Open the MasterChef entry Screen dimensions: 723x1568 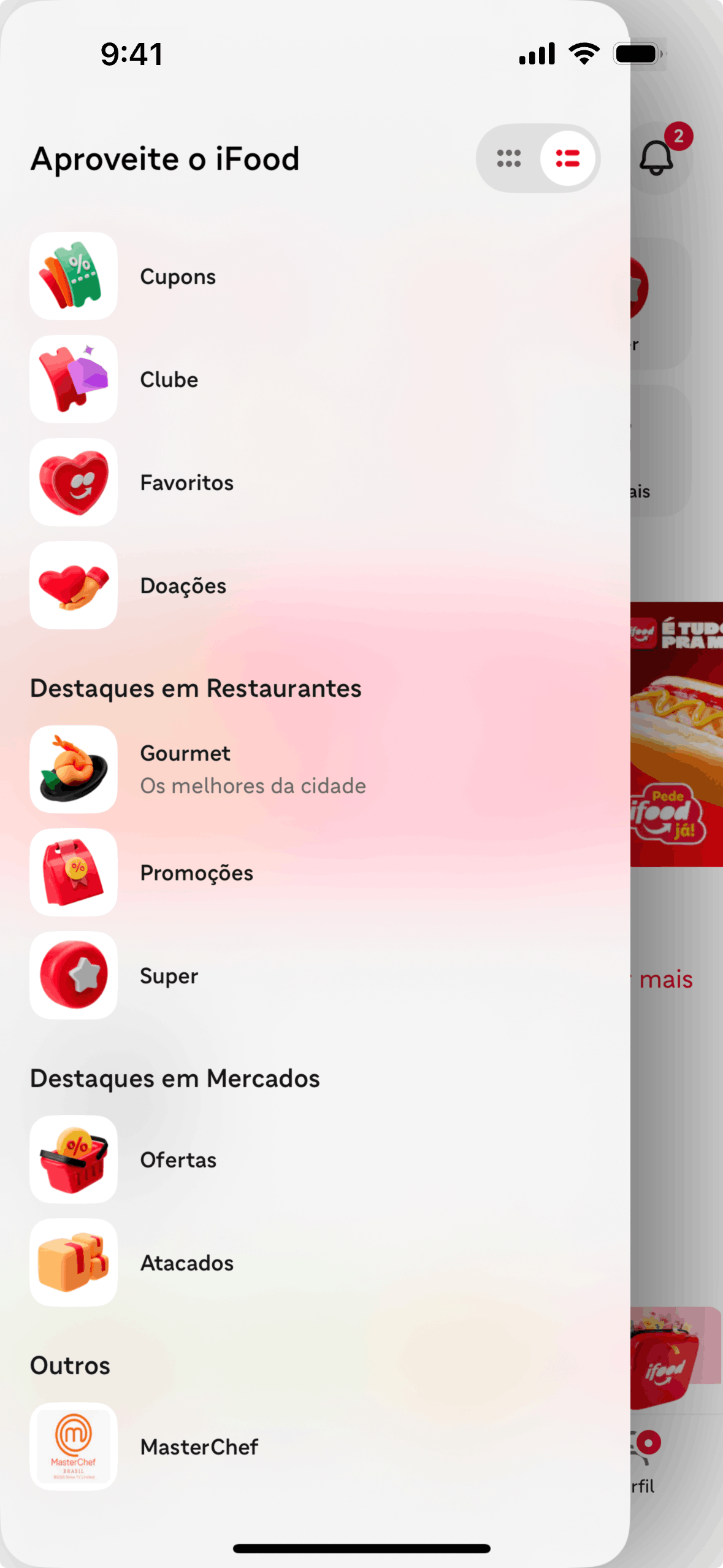click(199, 1447)
